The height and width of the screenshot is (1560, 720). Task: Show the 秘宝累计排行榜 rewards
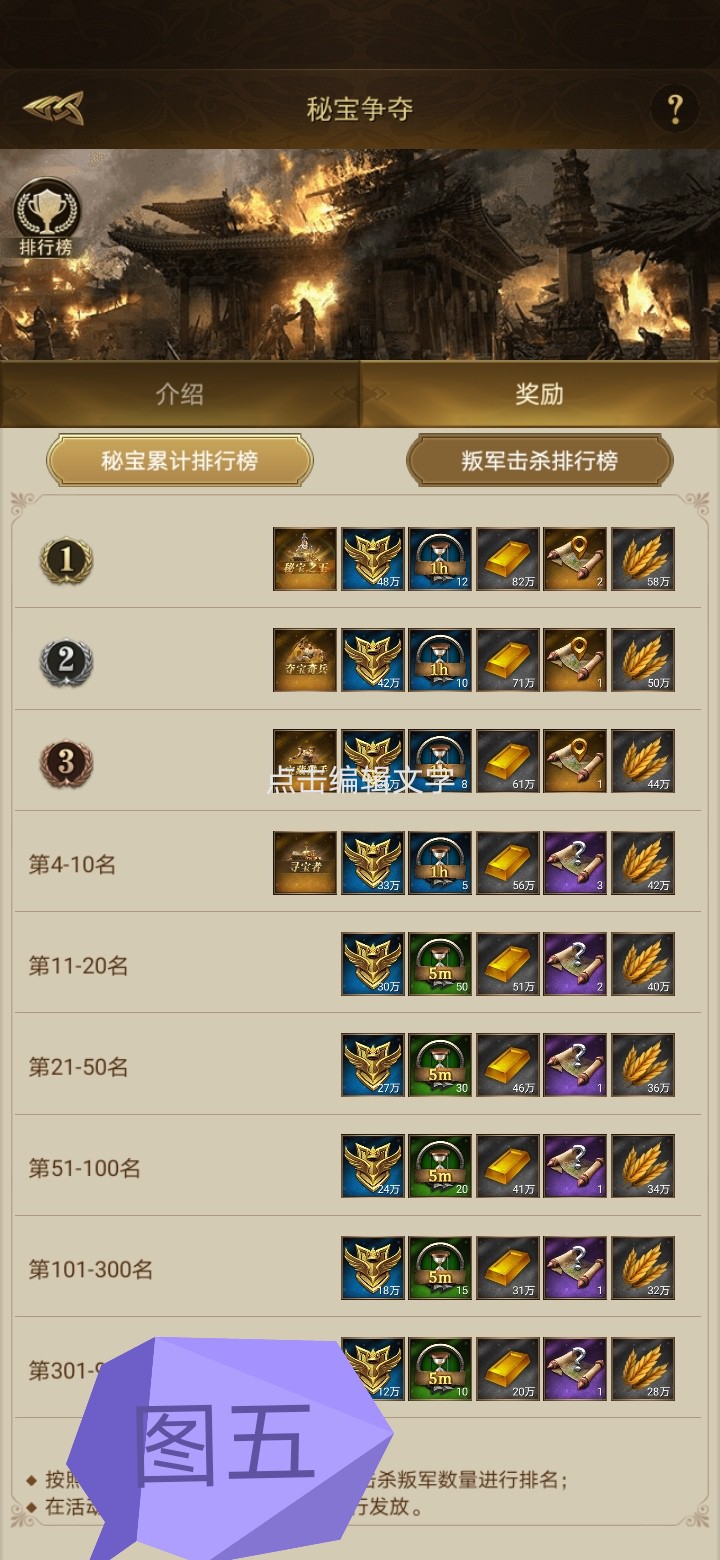(x=180, y=461)
